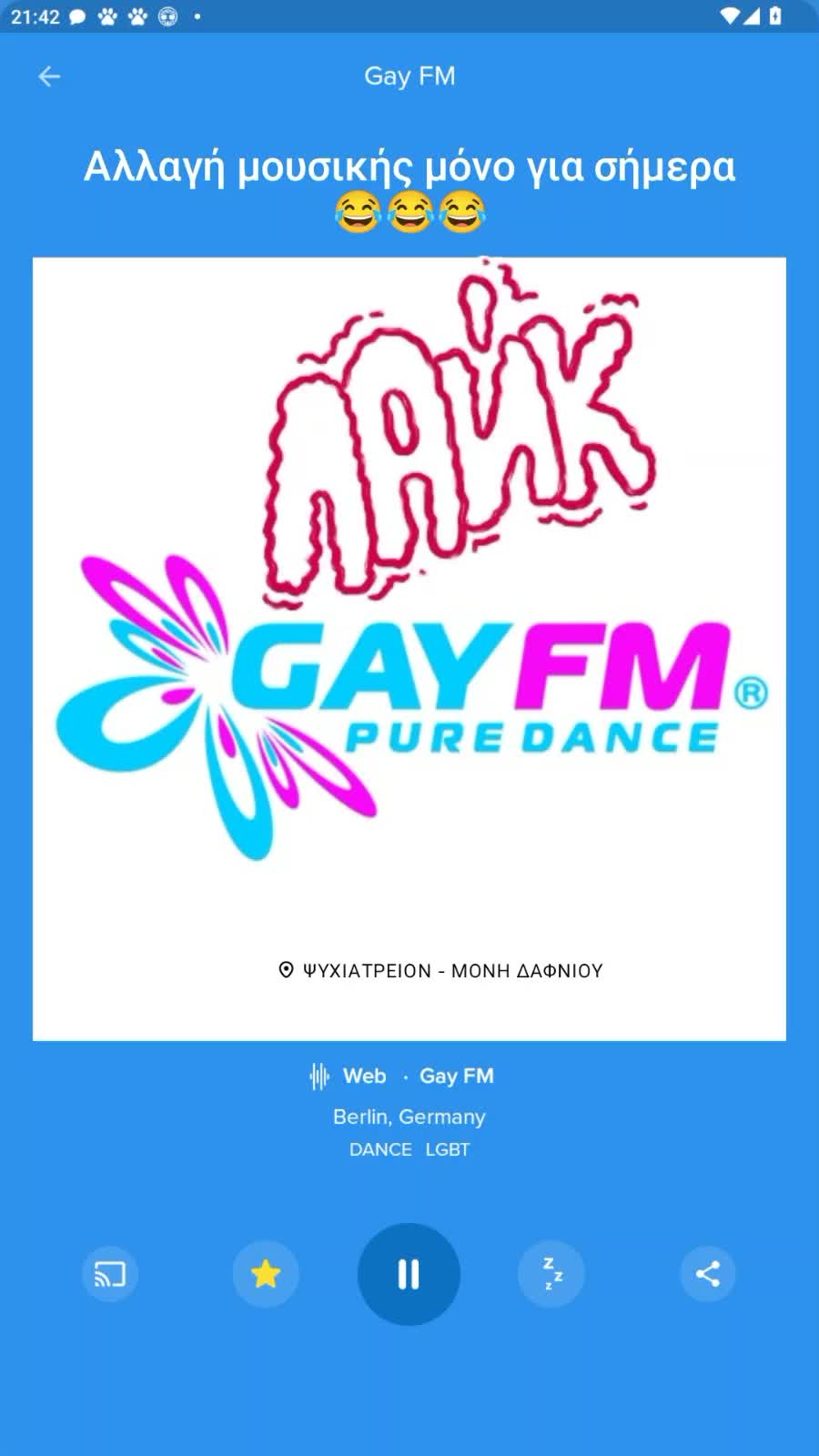Cast the radio to another device
The height and width of the screenshot is (1456, 819).
coord(110,1274)
